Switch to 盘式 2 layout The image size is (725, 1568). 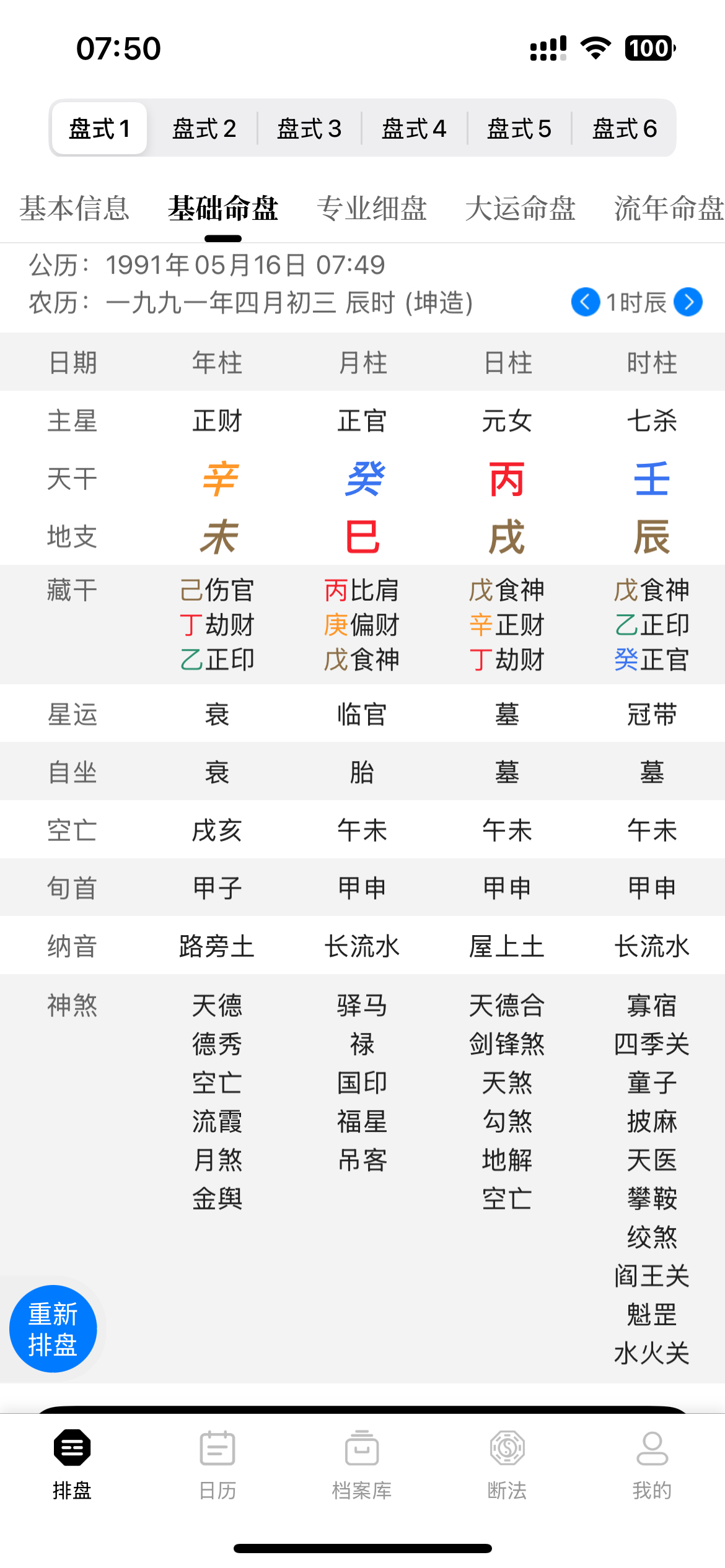pos(204,128)
